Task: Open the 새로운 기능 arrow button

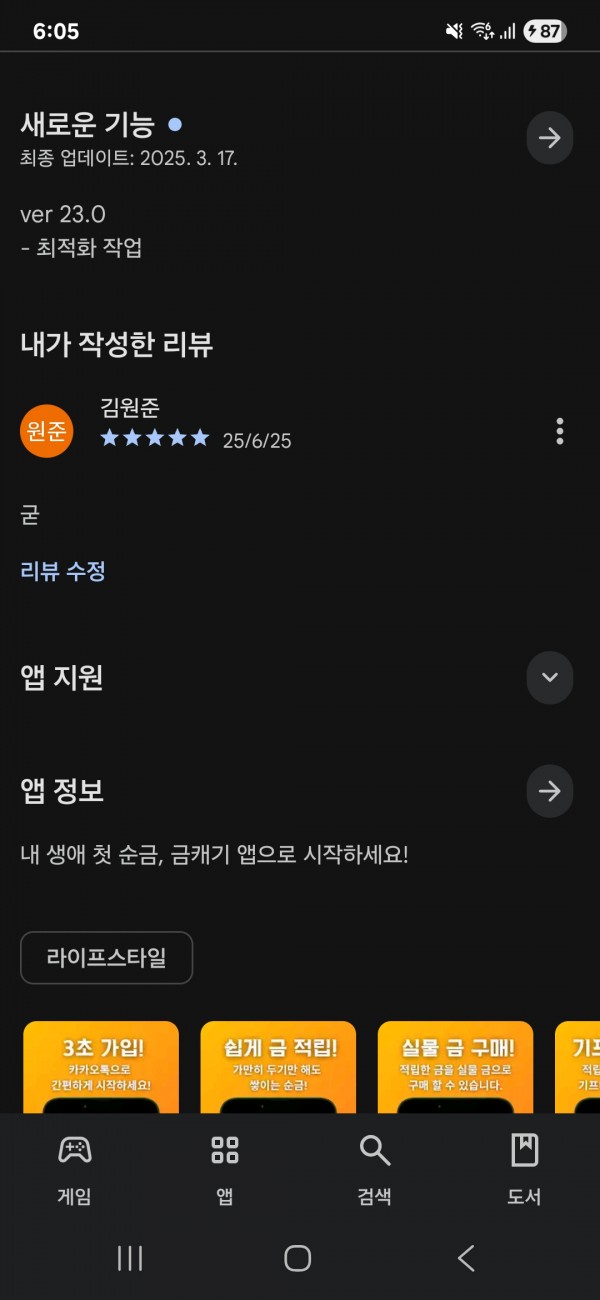Action: click(549, 138)
